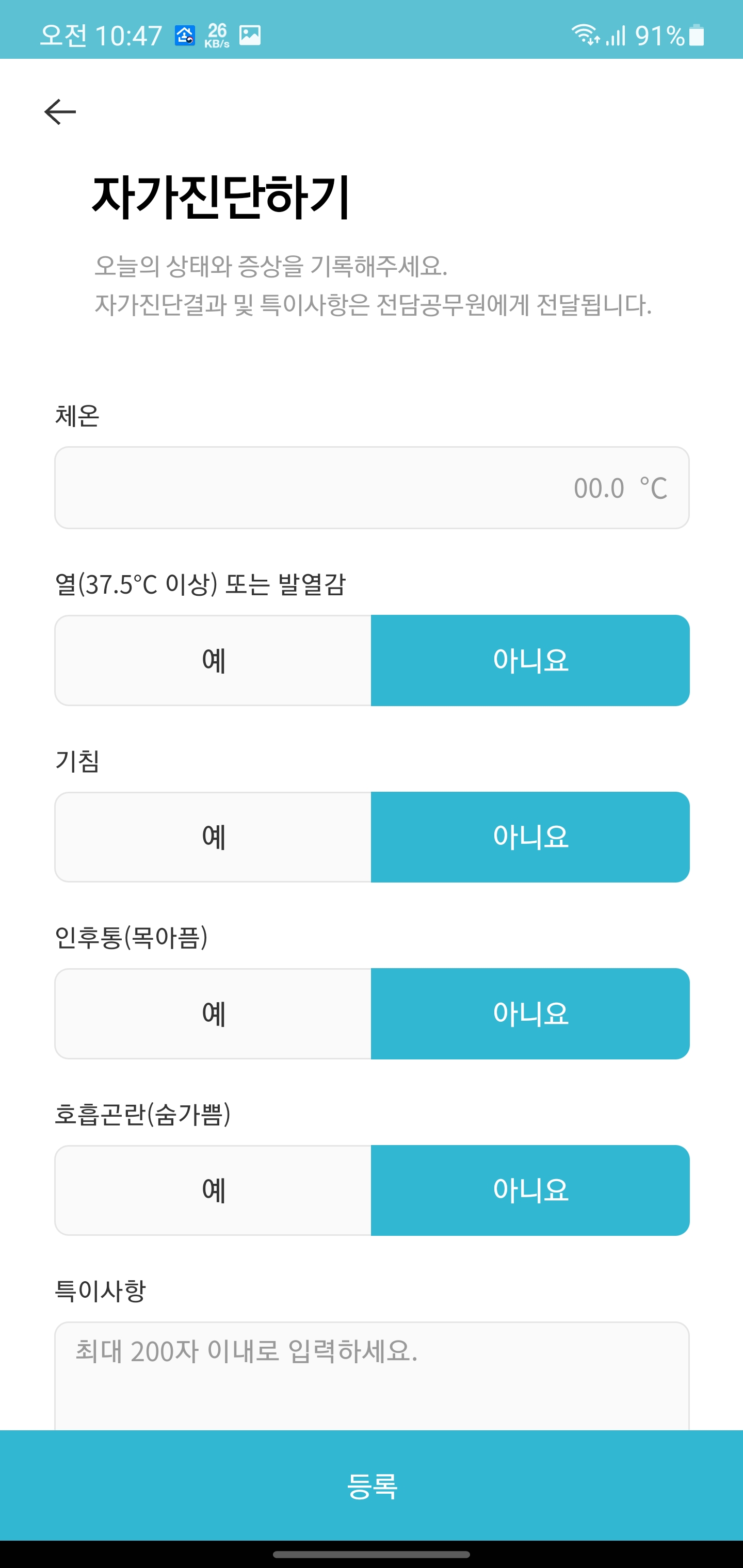Submit with the 등록 button
743x1568 pixels.
tap(372, 1485)
